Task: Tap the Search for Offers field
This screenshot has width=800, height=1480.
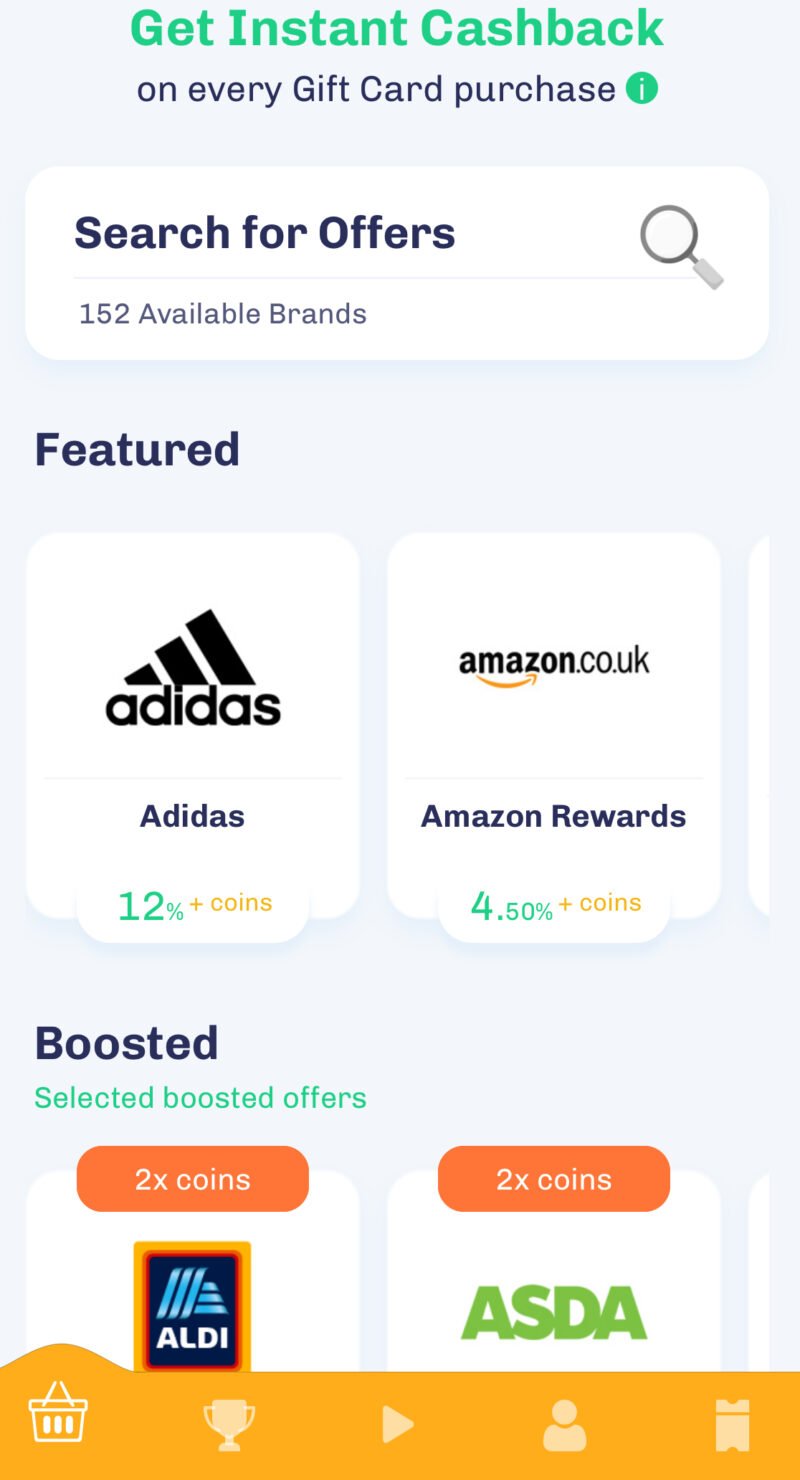Action: tap(264, 232)
